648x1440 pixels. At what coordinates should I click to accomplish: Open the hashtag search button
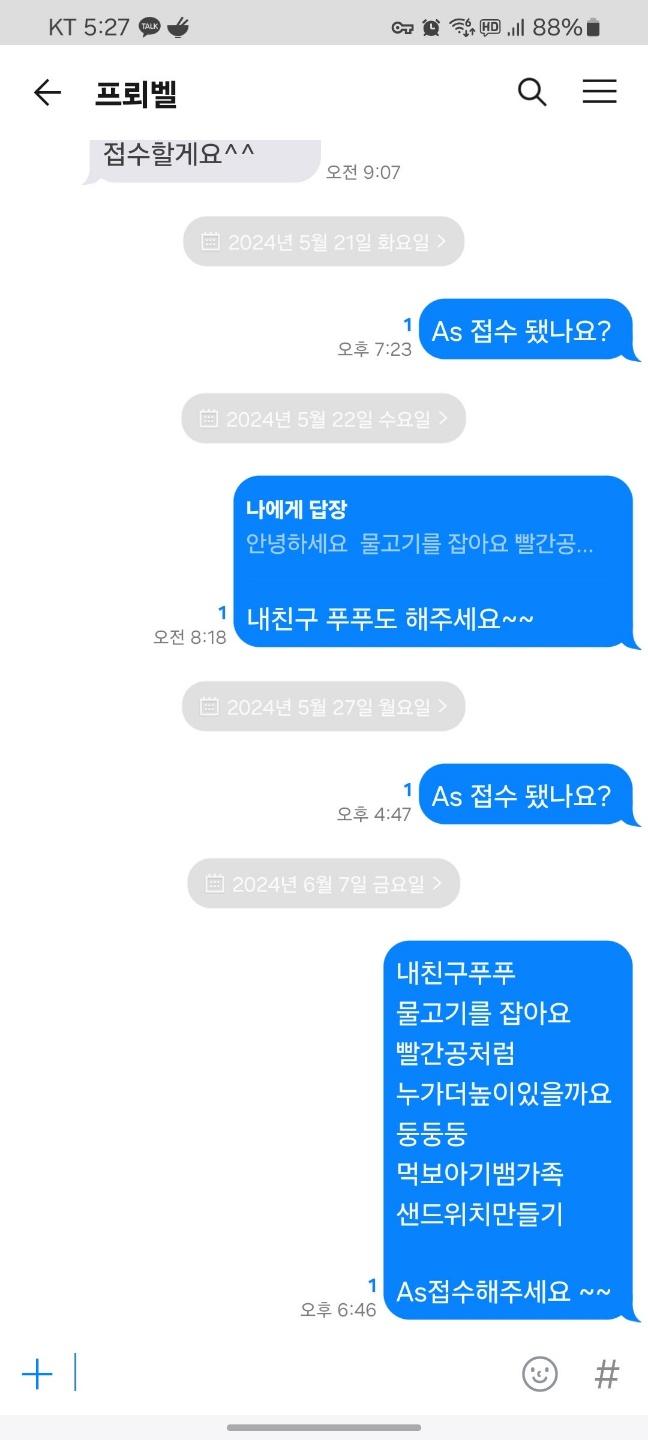tap(606, 1374)
